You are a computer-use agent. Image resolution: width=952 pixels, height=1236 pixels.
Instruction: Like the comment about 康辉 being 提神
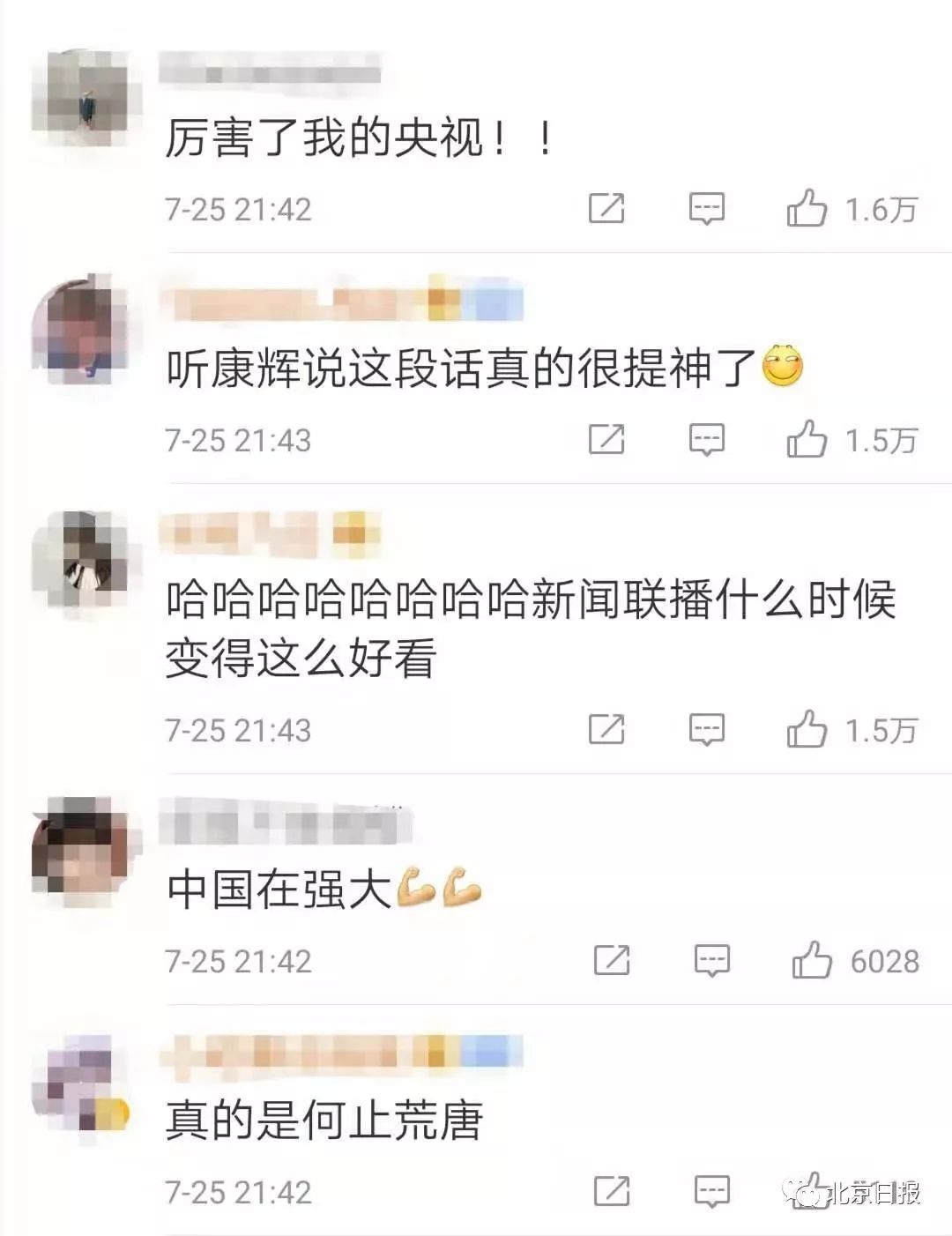point(807,439)
